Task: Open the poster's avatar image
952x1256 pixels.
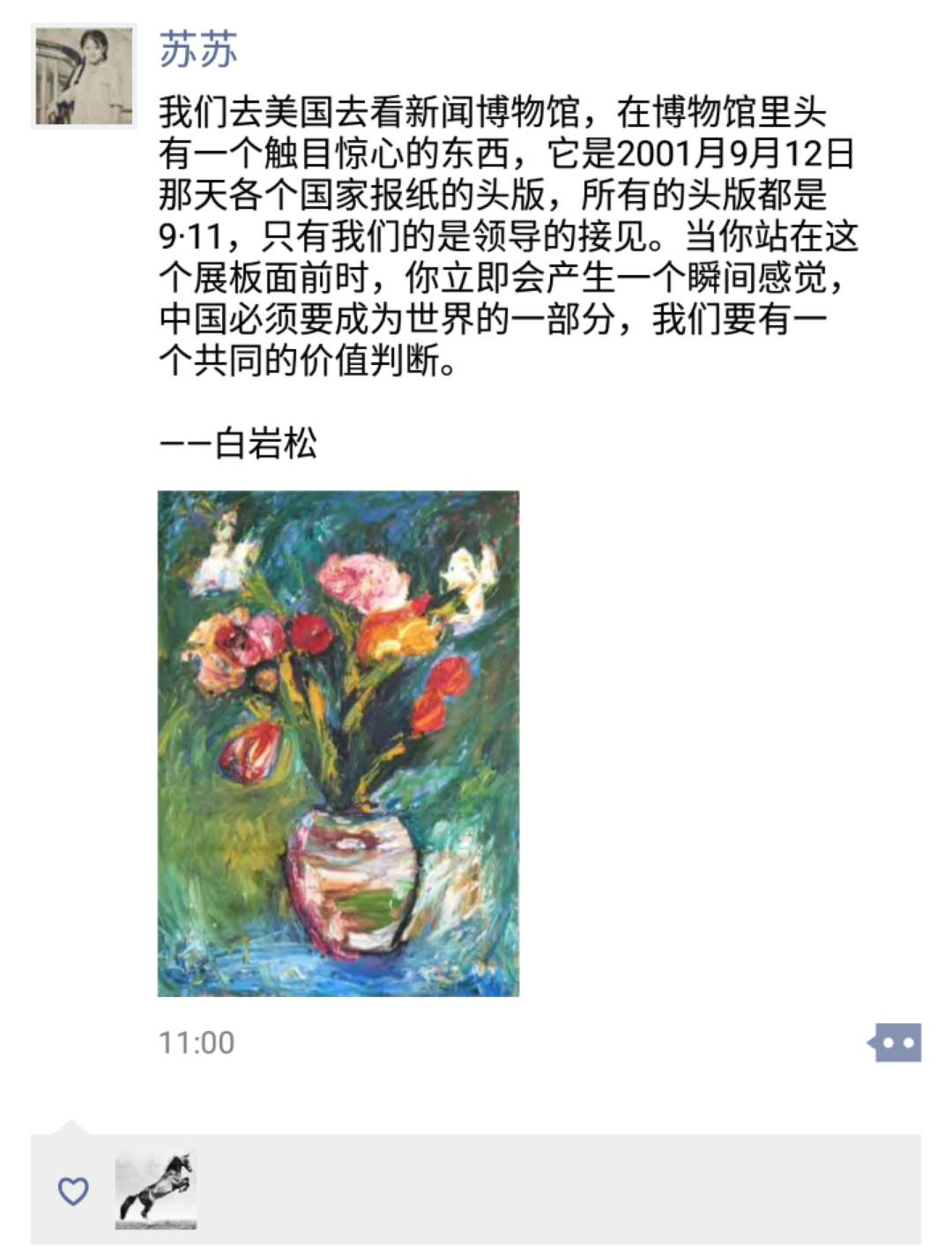Action: click(x=84, y=75)
